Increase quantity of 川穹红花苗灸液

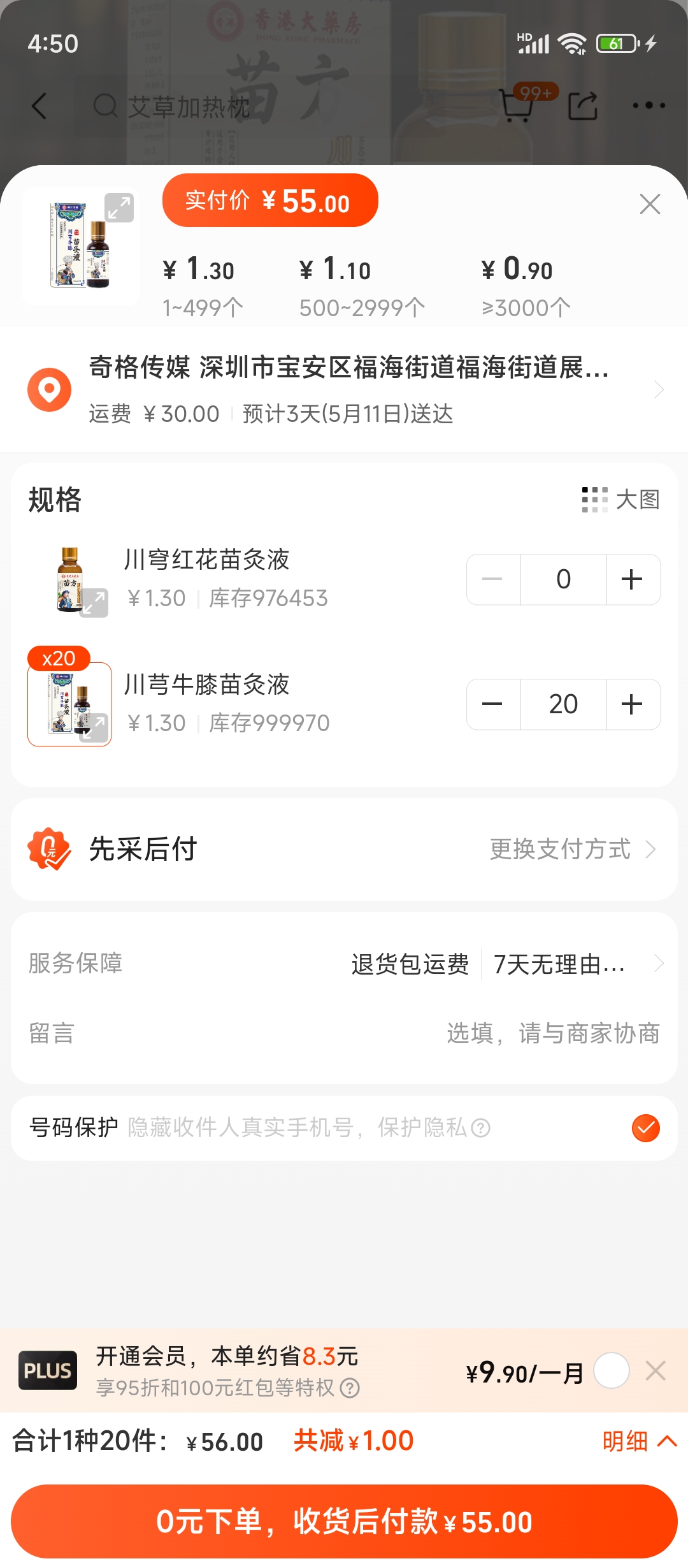[632, 579]
